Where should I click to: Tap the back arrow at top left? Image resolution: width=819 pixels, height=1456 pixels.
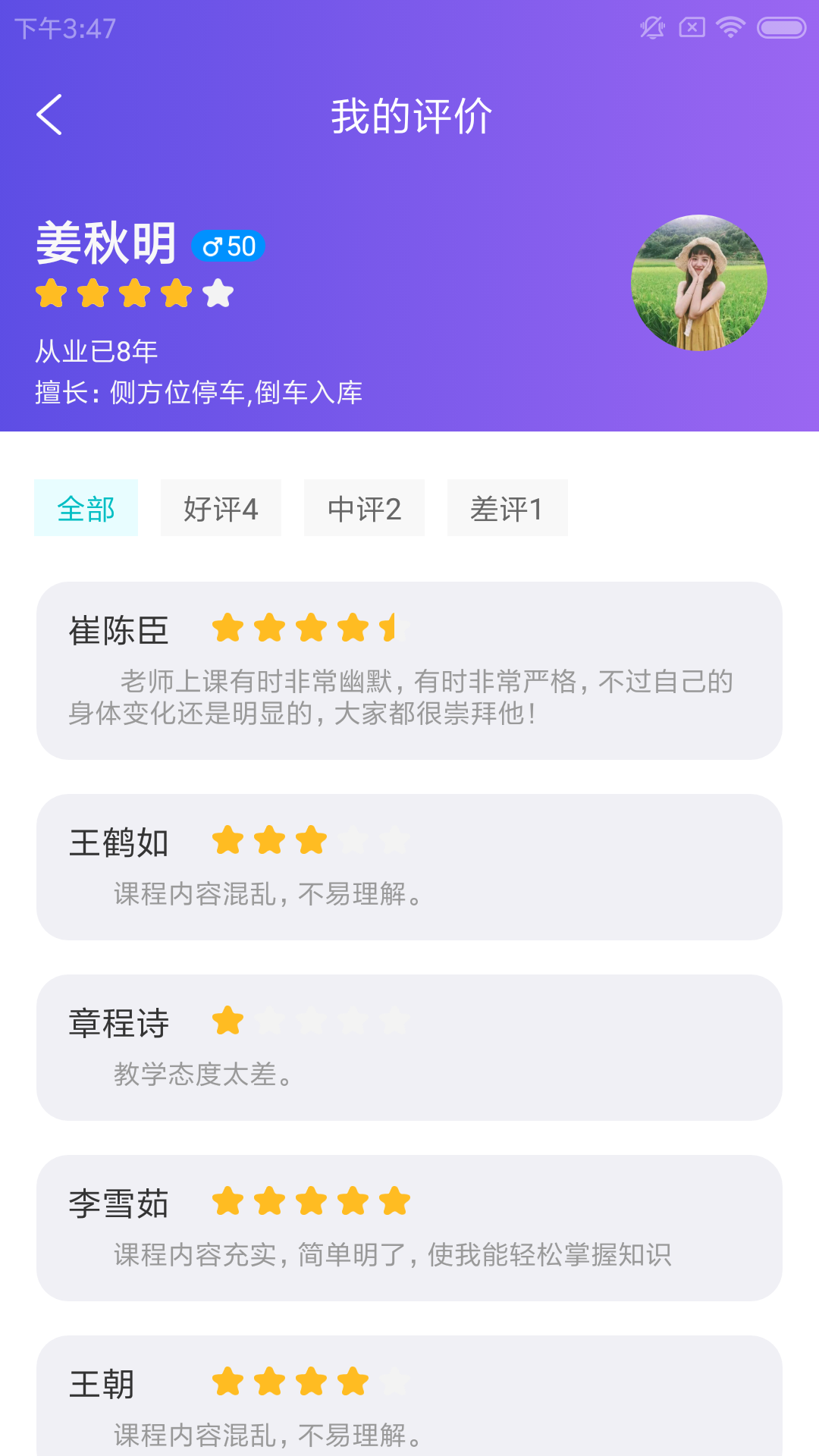[50, 115]
